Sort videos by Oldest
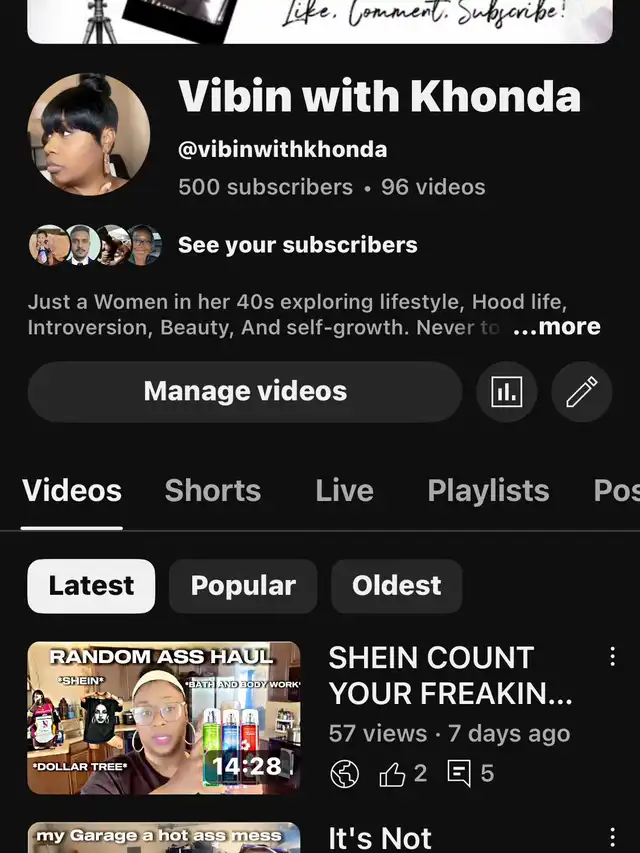 tap(396, 586)
